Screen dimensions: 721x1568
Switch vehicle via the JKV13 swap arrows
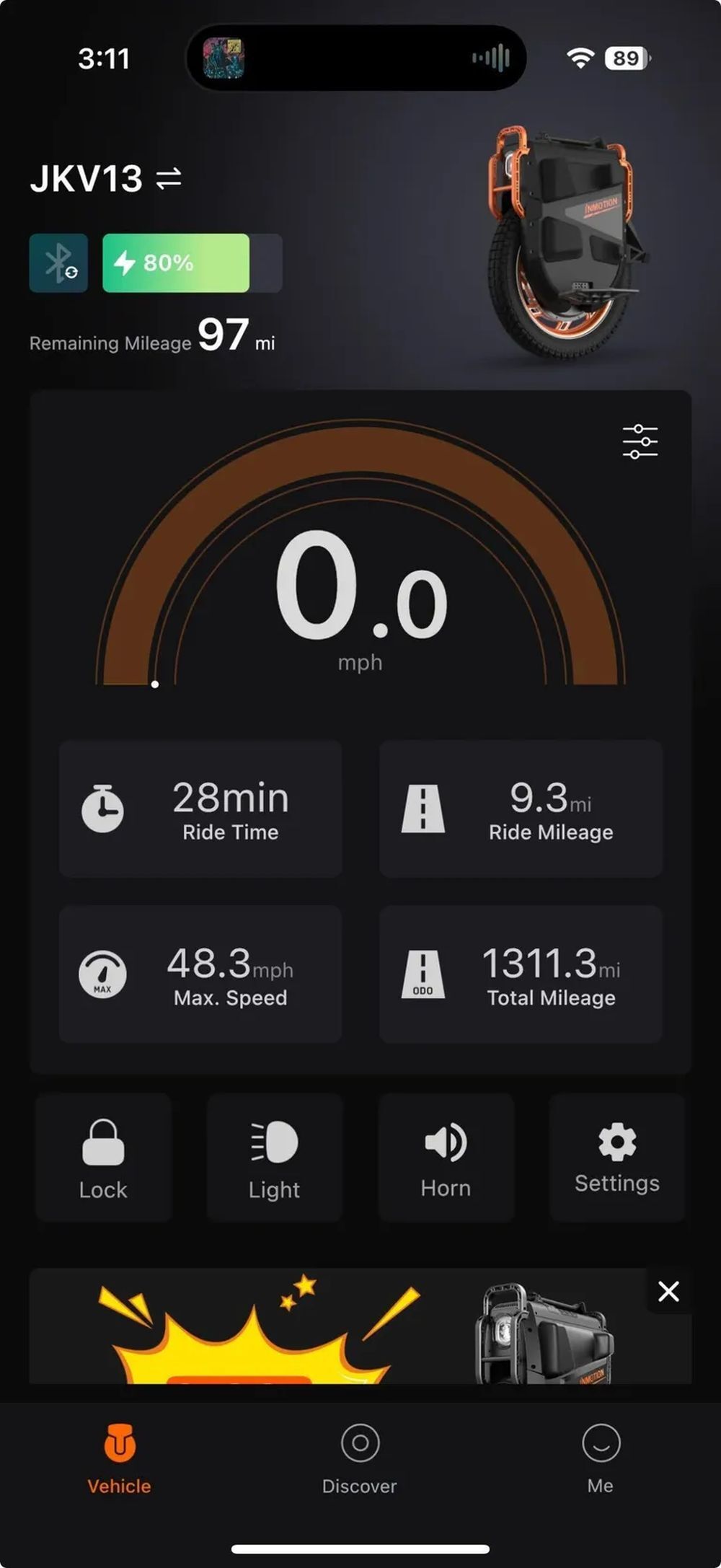click(169, 178)
